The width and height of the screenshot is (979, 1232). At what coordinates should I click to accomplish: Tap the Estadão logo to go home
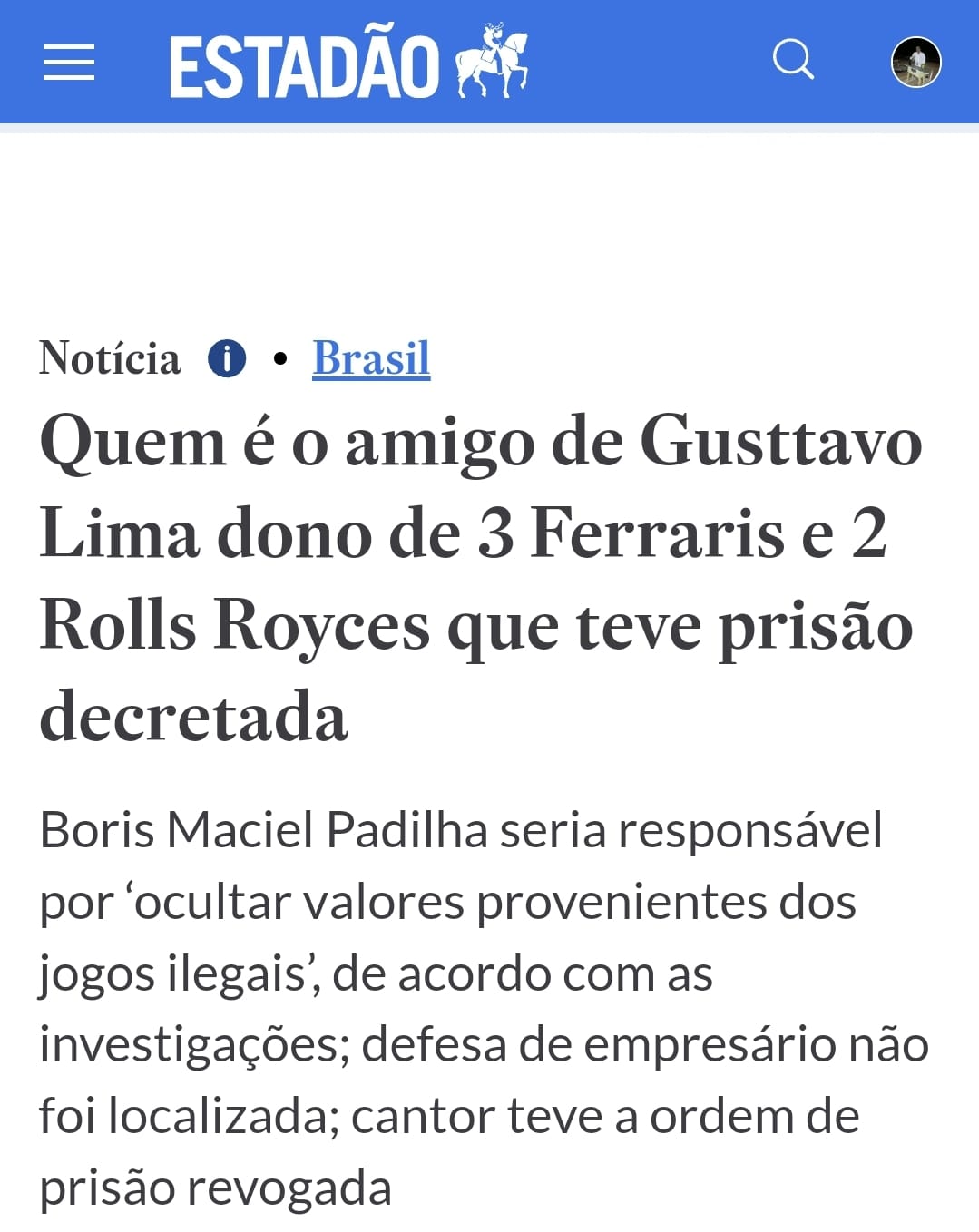(348, 64)
